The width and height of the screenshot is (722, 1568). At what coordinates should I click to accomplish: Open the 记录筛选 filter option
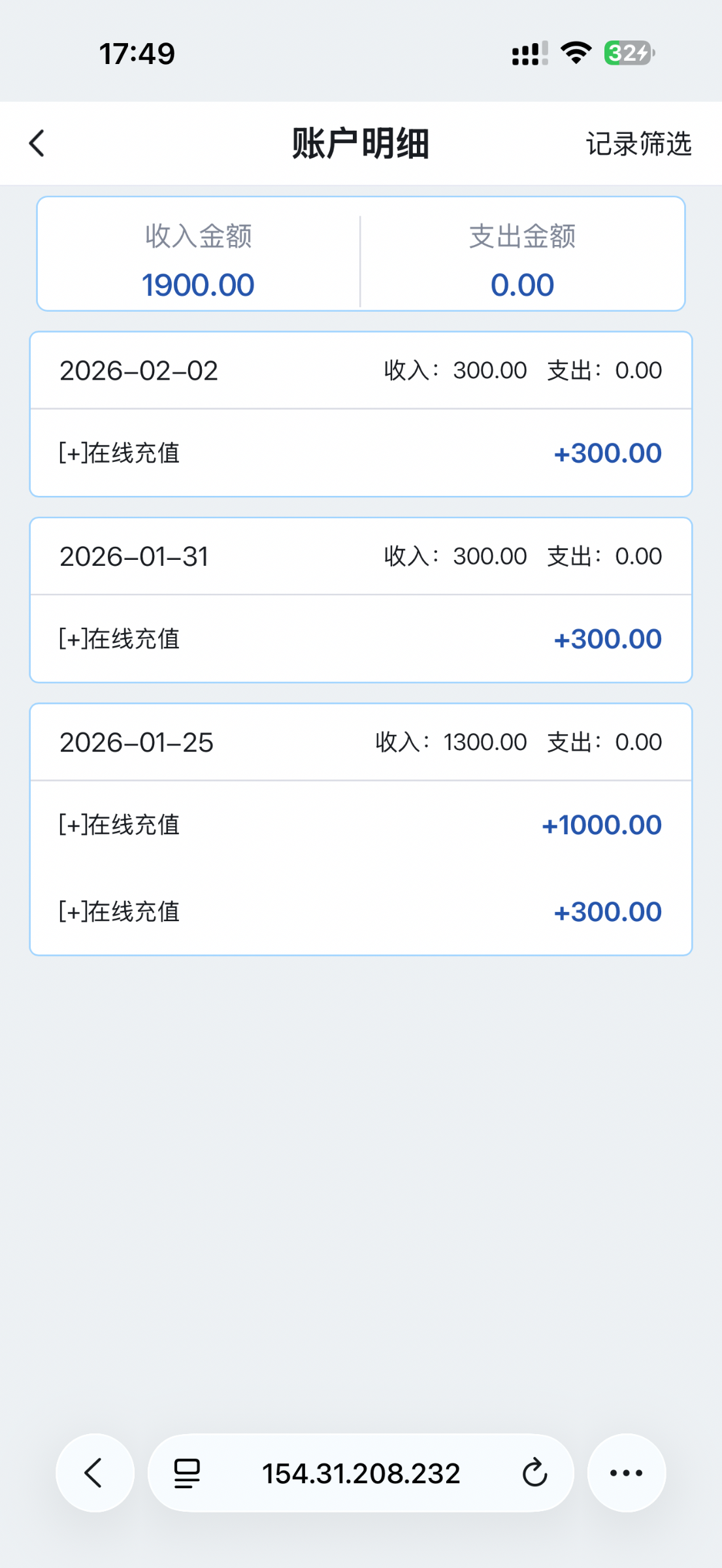pos(638,144)
